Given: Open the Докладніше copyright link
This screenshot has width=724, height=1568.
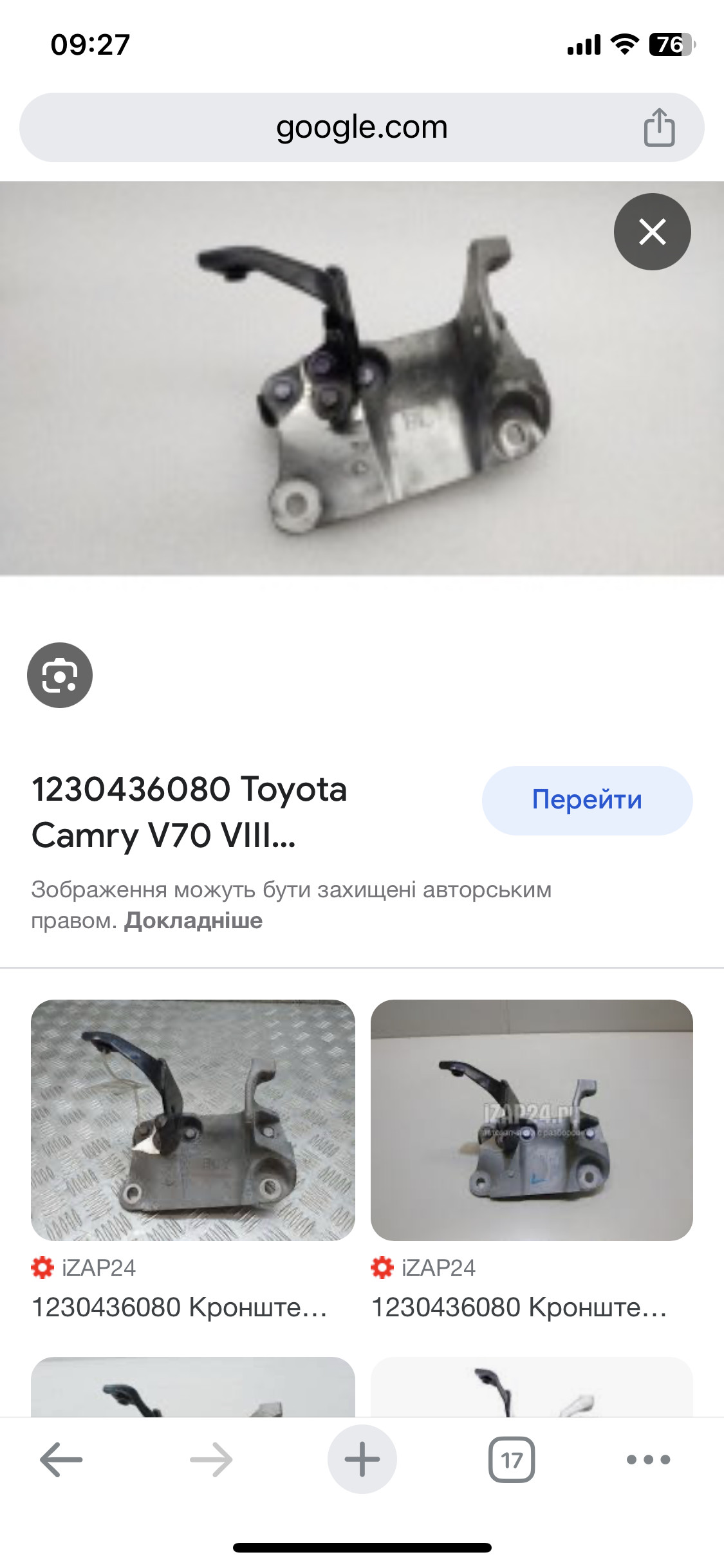Looking at the screenshot, I should pos(193,920).
